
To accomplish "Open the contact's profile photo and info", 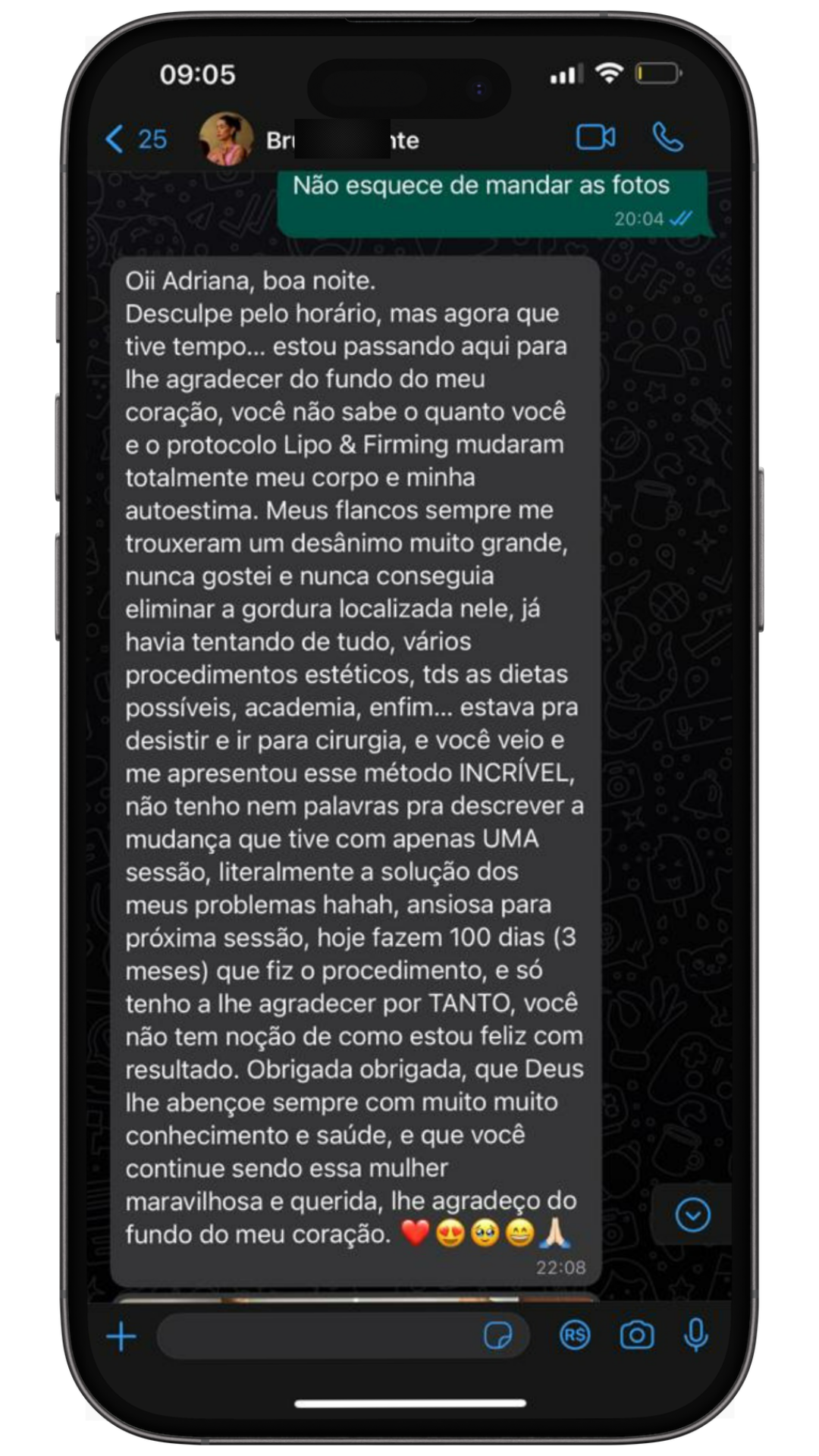I will (x=225, y=139).
